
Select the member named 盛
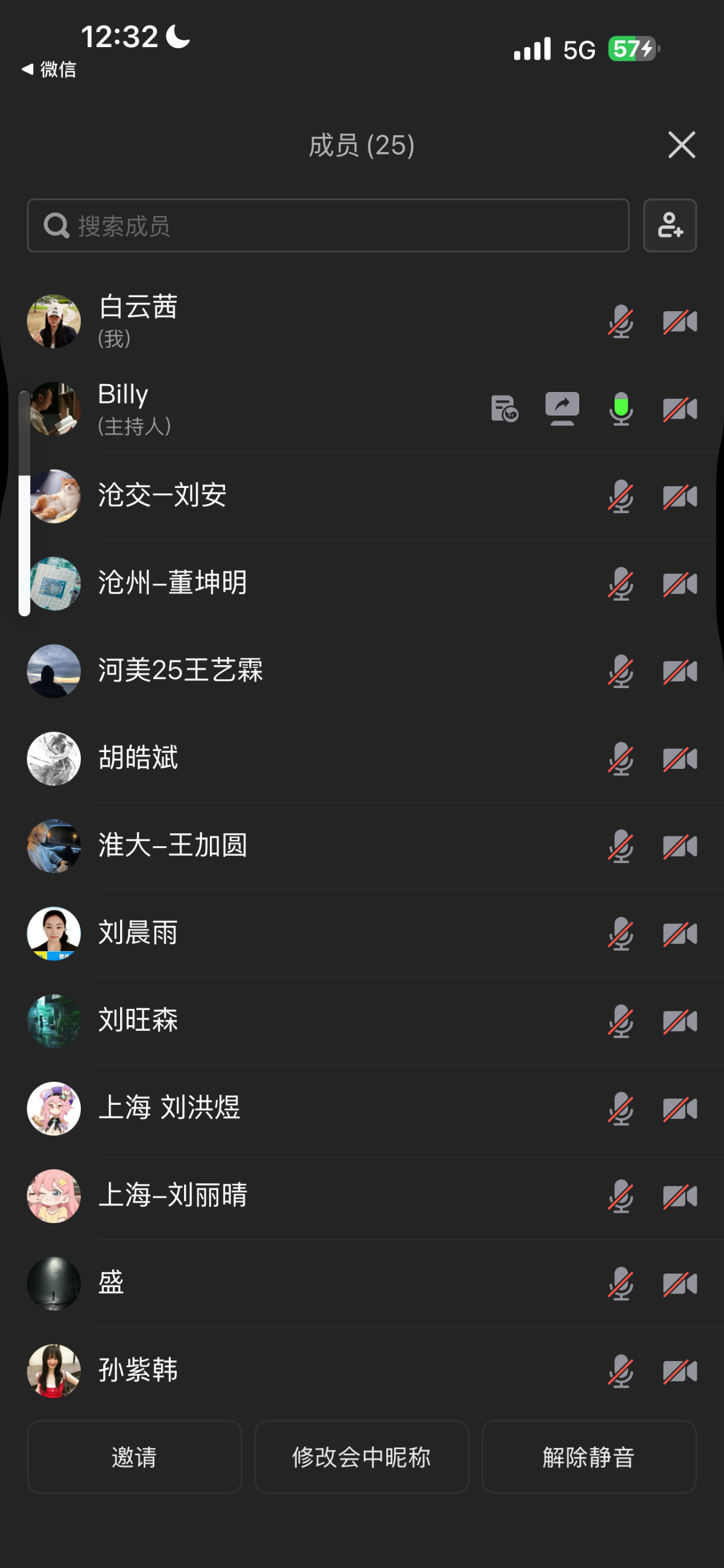pyautogui.click(x=361, y=1283)
